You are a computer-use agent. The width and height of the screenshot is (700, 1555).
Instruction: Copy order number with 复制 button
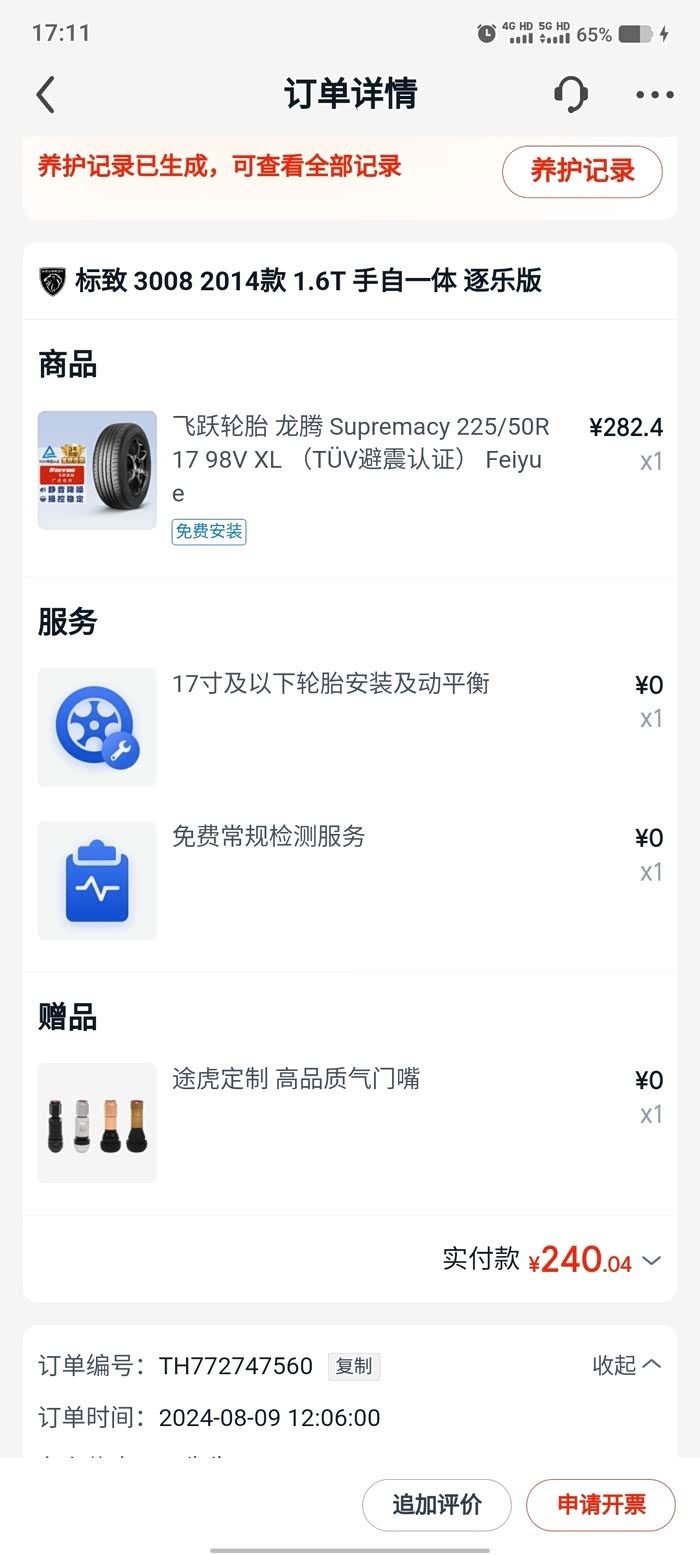tap(353, 1366)
